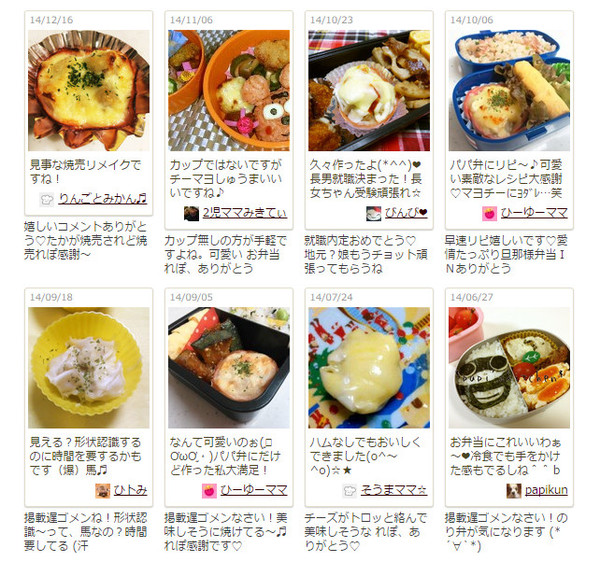
Task: Visit ひとみ user profile link
Action: pyautogui.click(x=130, y=490)
